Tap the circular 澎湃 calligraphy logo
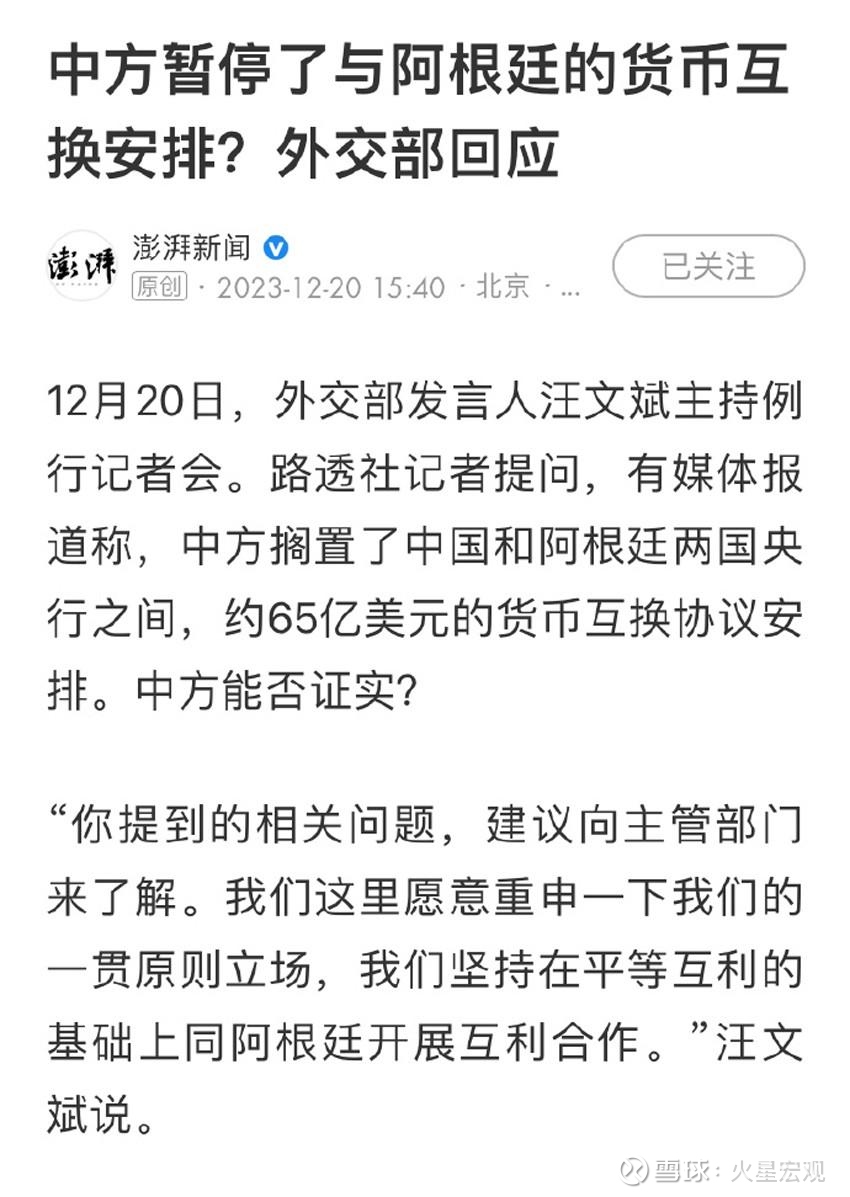The image size is (850, 1197). tap(83, 262)
